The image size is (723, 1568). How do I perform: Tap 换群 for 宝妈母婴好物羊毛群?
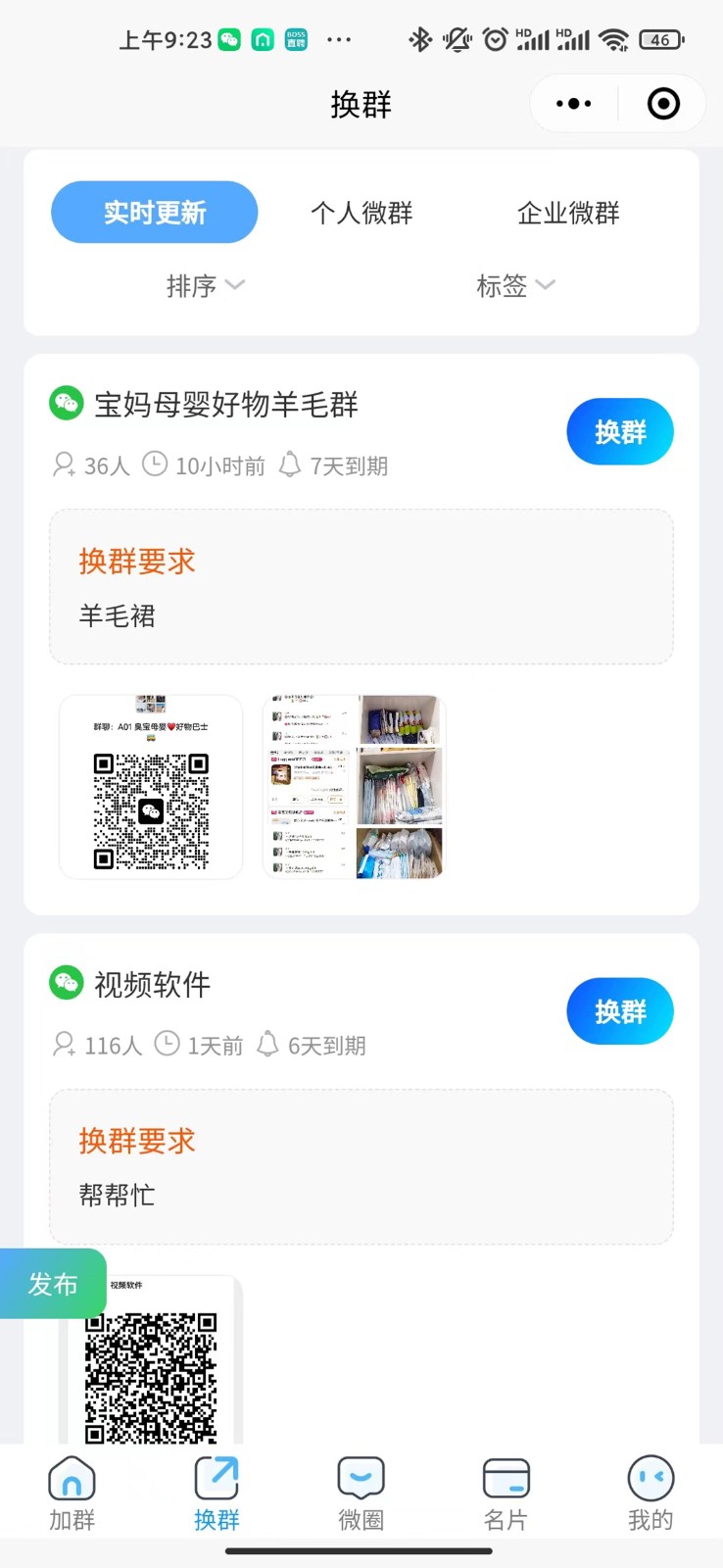click(619, 432)
